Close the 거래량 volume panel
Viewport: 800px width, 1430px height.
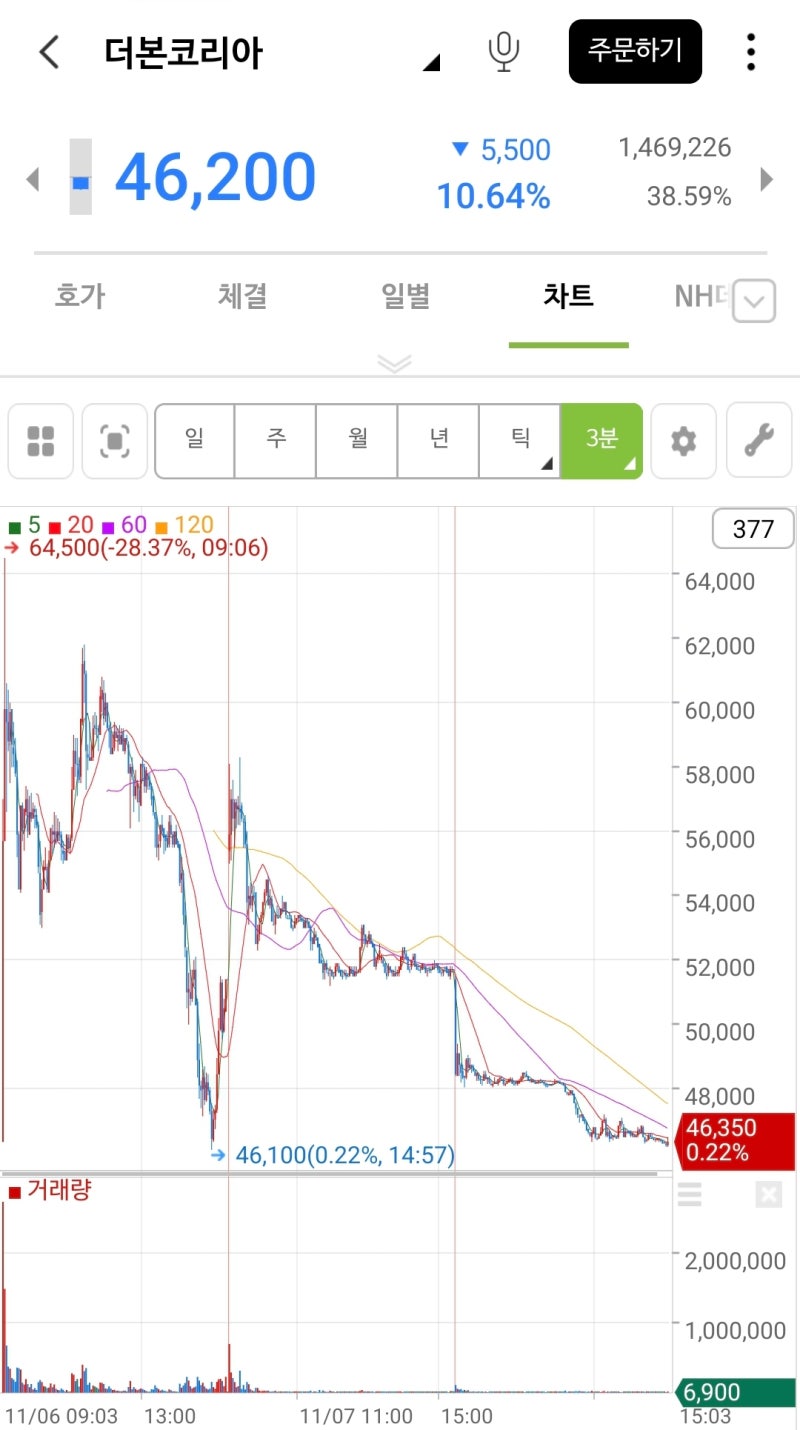point(768,1194)
